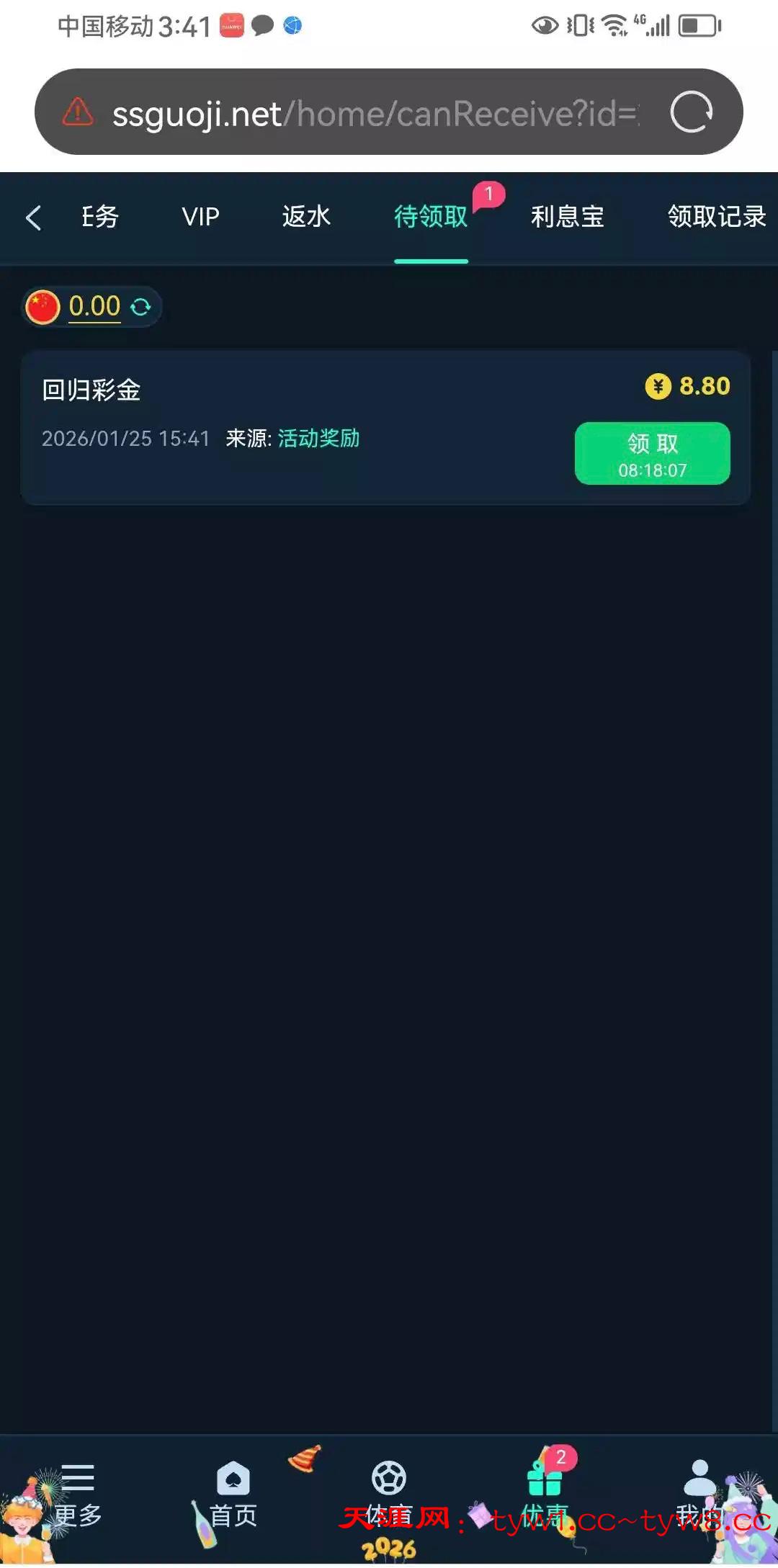Viewport: 778px width, 1568px height.
Task: Switch to the 利息宝 tab
Action: coord(567,217)
